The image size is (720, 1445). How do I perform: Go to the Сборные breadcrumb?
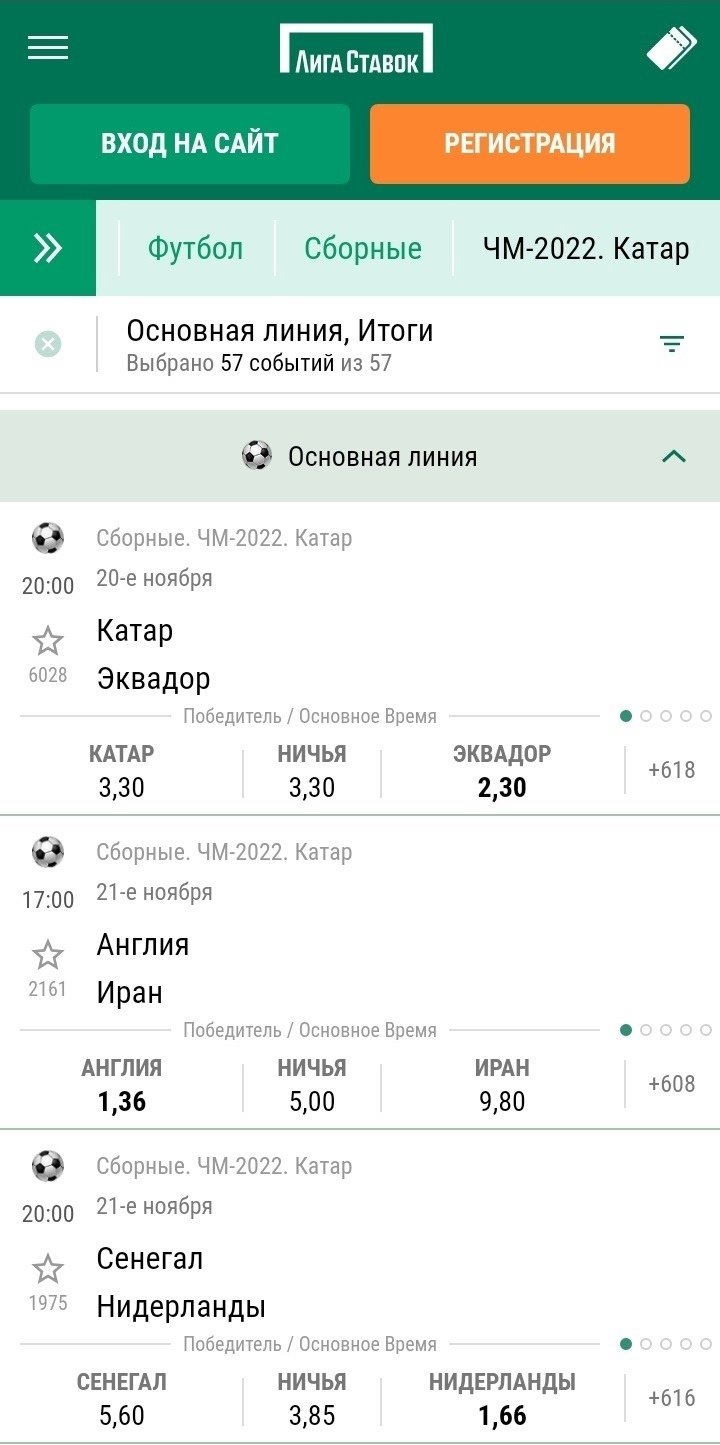(x=363, y=248)
